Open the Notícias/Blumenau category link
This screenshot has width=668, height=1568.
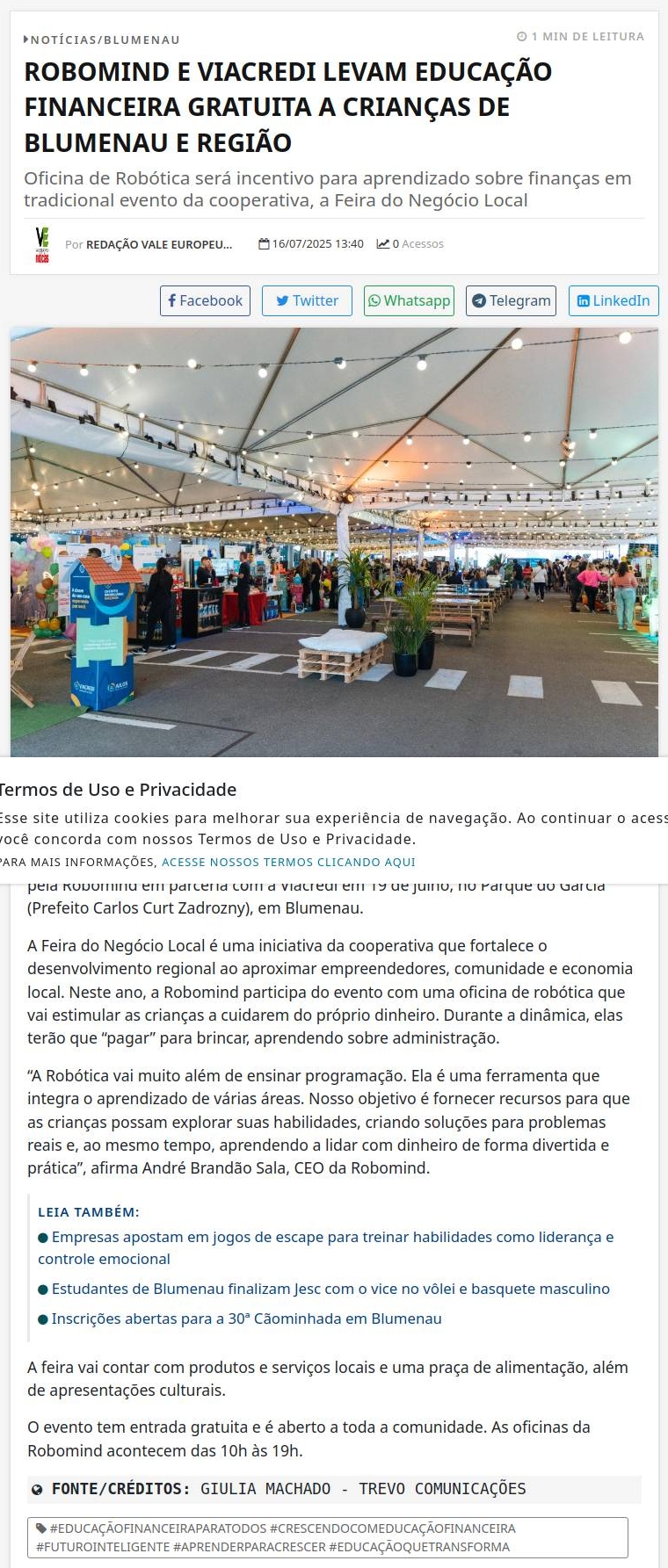[105, 40]
